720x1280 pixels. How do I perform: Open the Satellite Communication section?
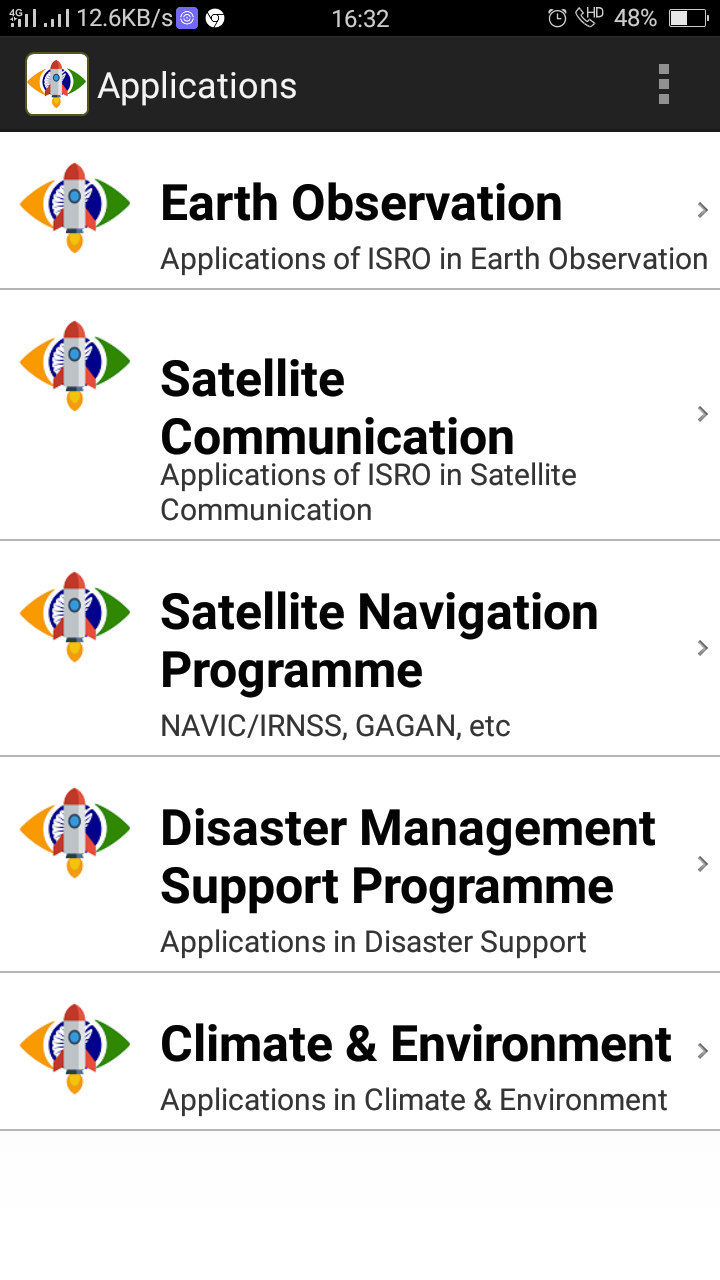coord(360,414)
